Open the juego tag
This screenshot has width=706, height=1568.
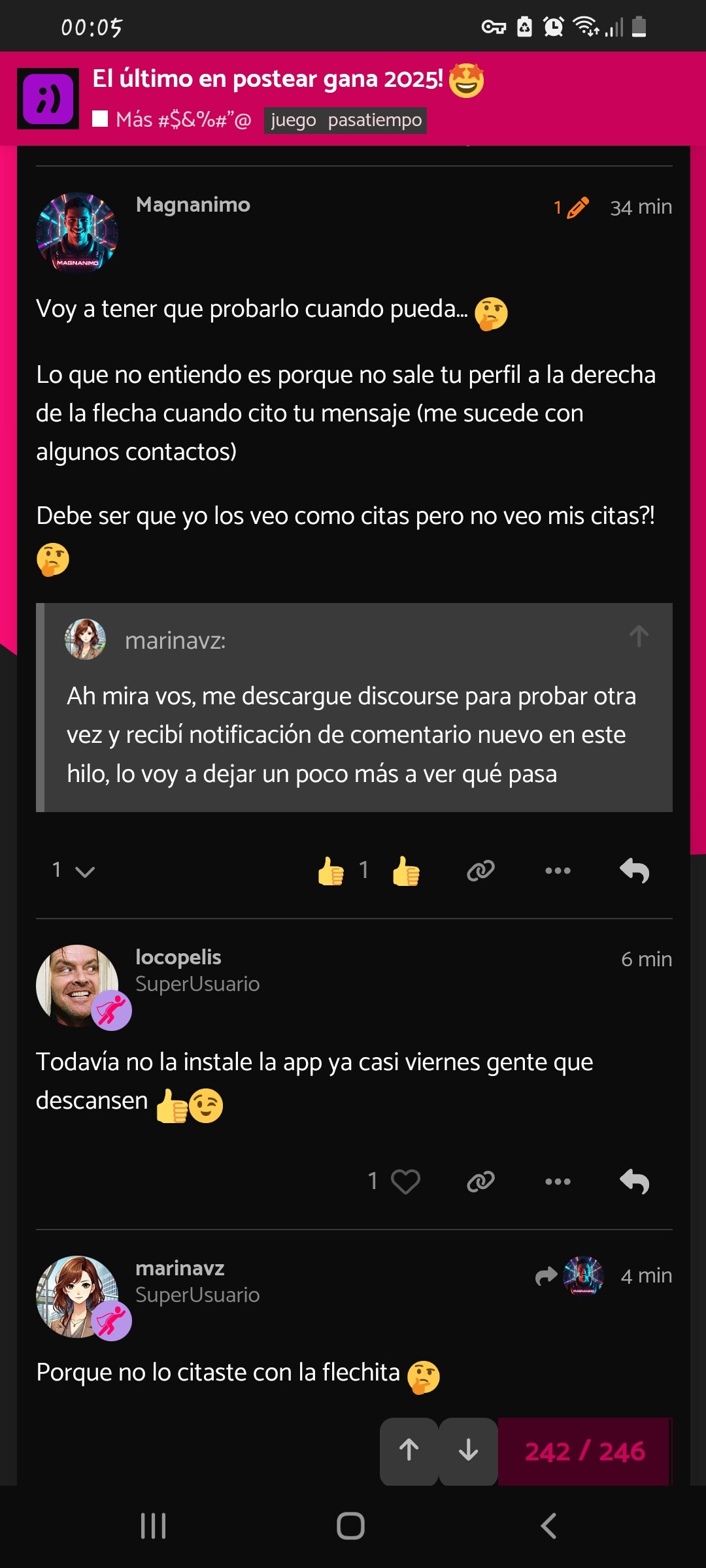pyautogui.click(x=293, y=120)
